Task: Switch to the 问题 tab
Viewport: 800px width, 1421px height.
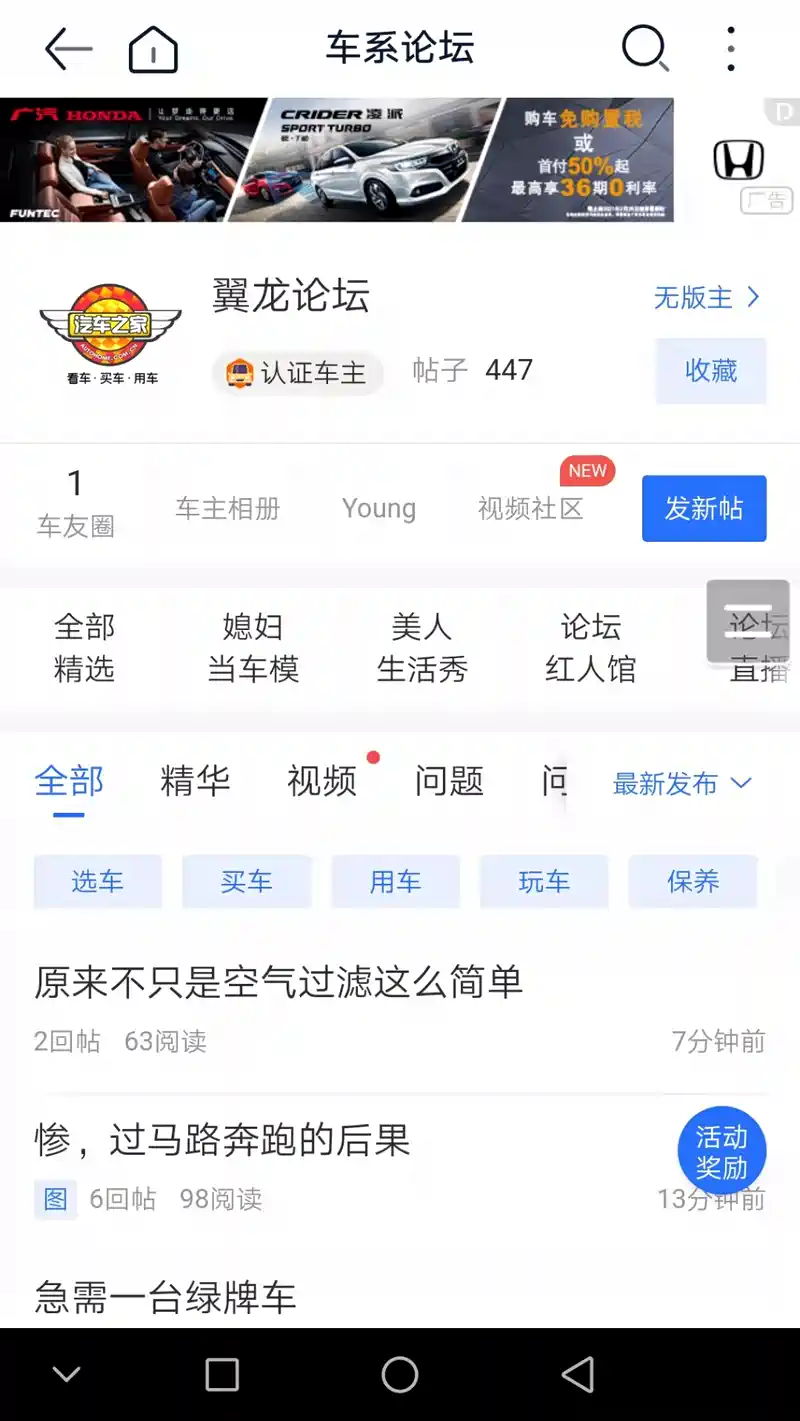Action: tap(449, 782)
